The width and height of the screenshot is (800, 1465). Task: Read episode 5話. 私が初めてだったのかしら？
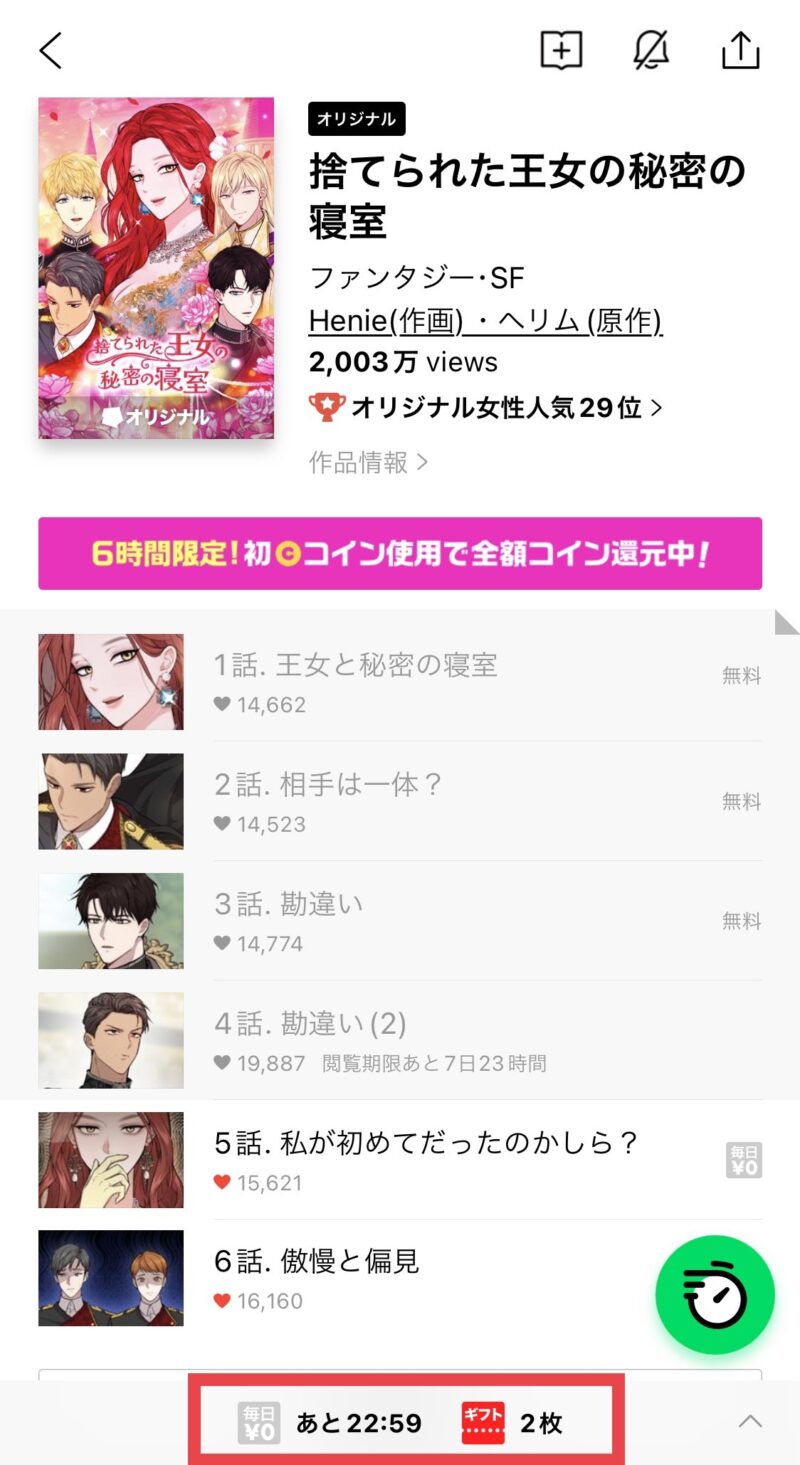pyautogui.click(x=400, y=1160)
